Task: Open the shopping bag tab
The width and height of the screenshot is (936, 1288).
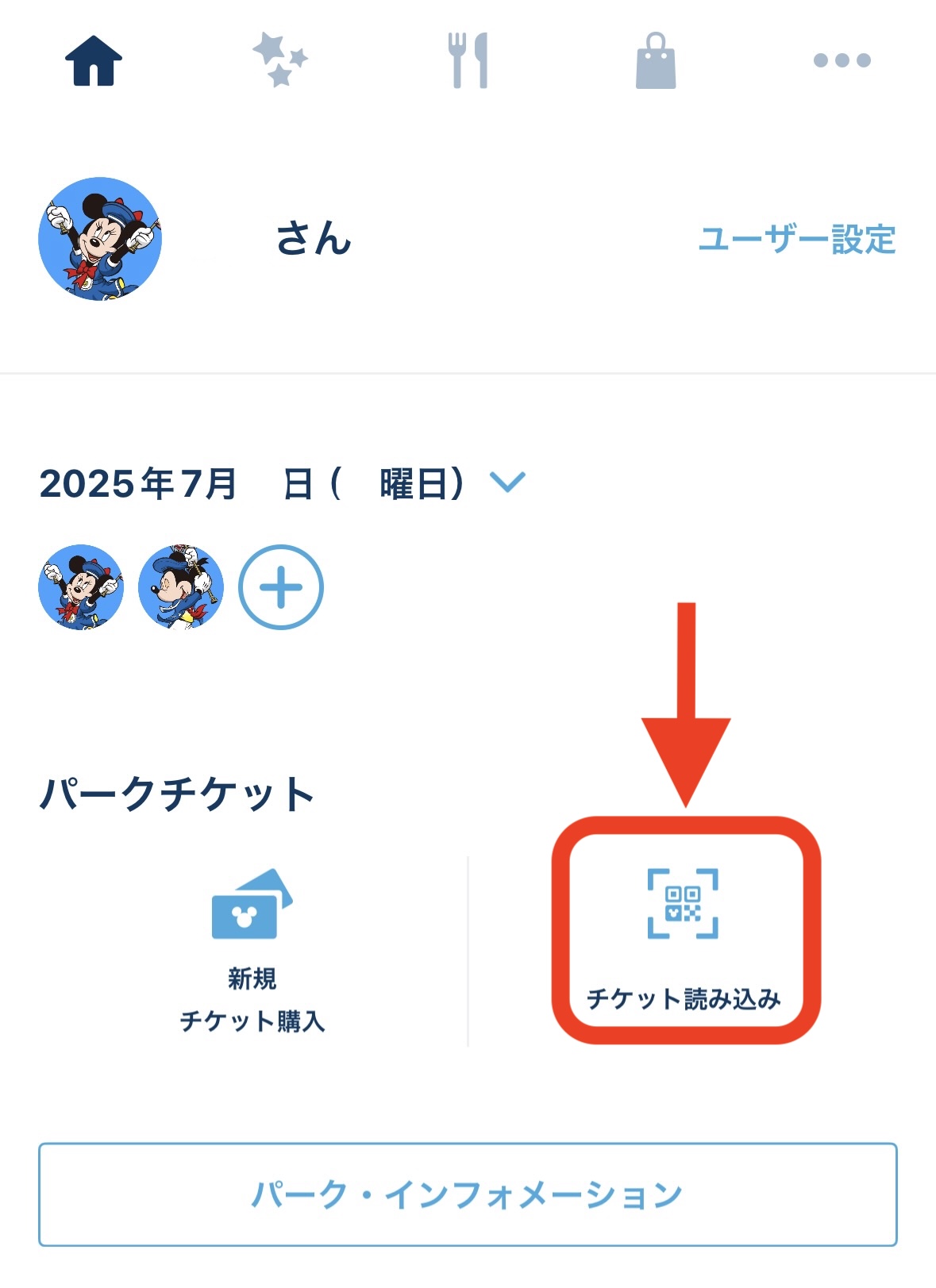Action: [x=656, y=60]
